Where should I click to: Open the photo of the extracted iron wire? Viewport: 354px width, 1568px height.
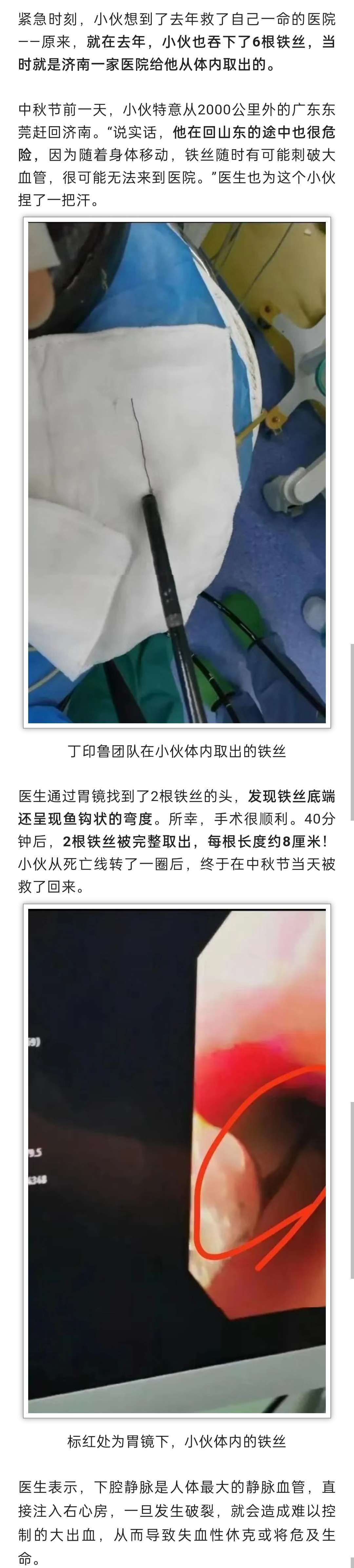click(x=177, y=472)
